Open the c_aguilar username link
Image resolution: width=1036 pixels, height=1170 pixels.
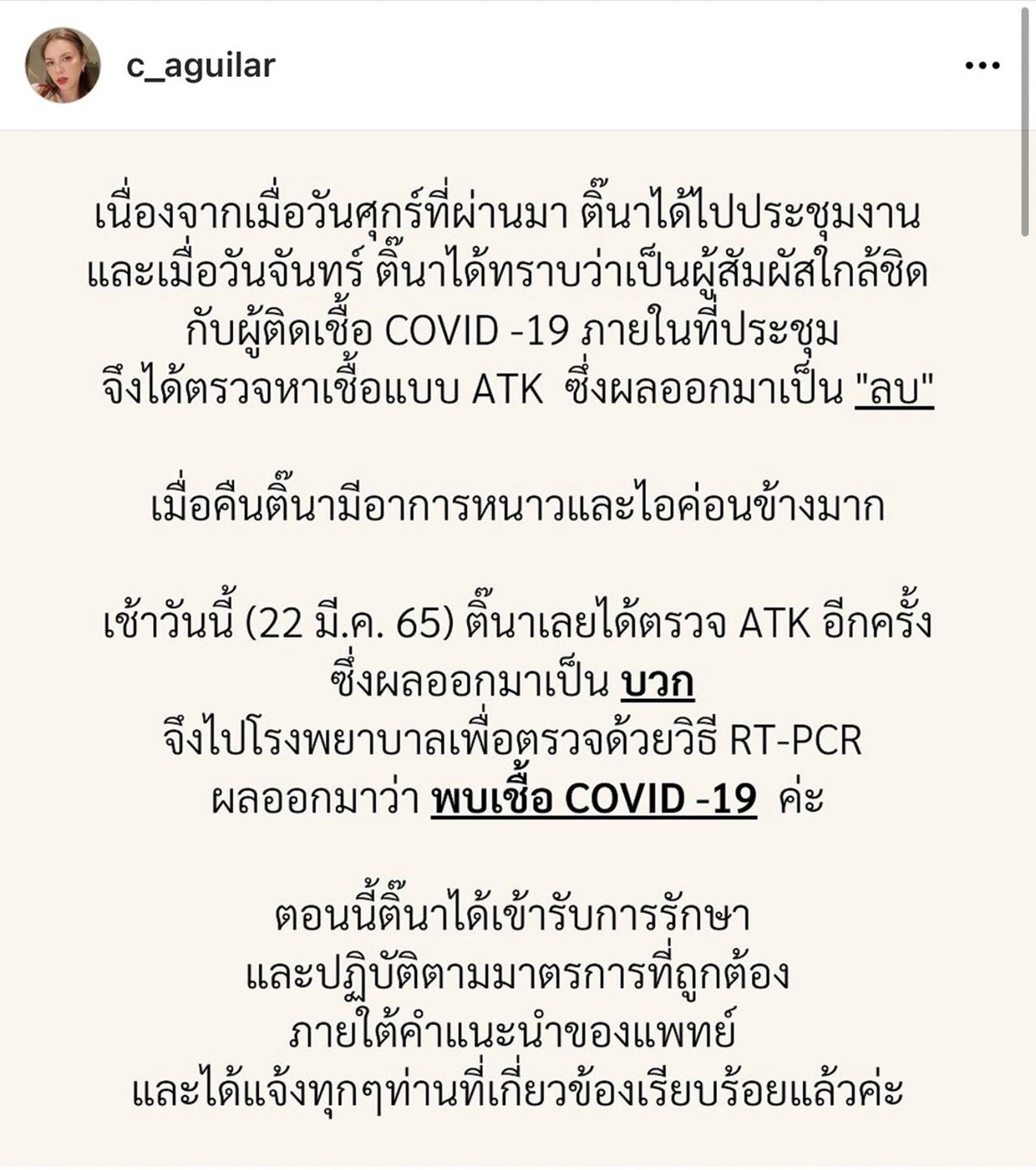tap(201, 66)
